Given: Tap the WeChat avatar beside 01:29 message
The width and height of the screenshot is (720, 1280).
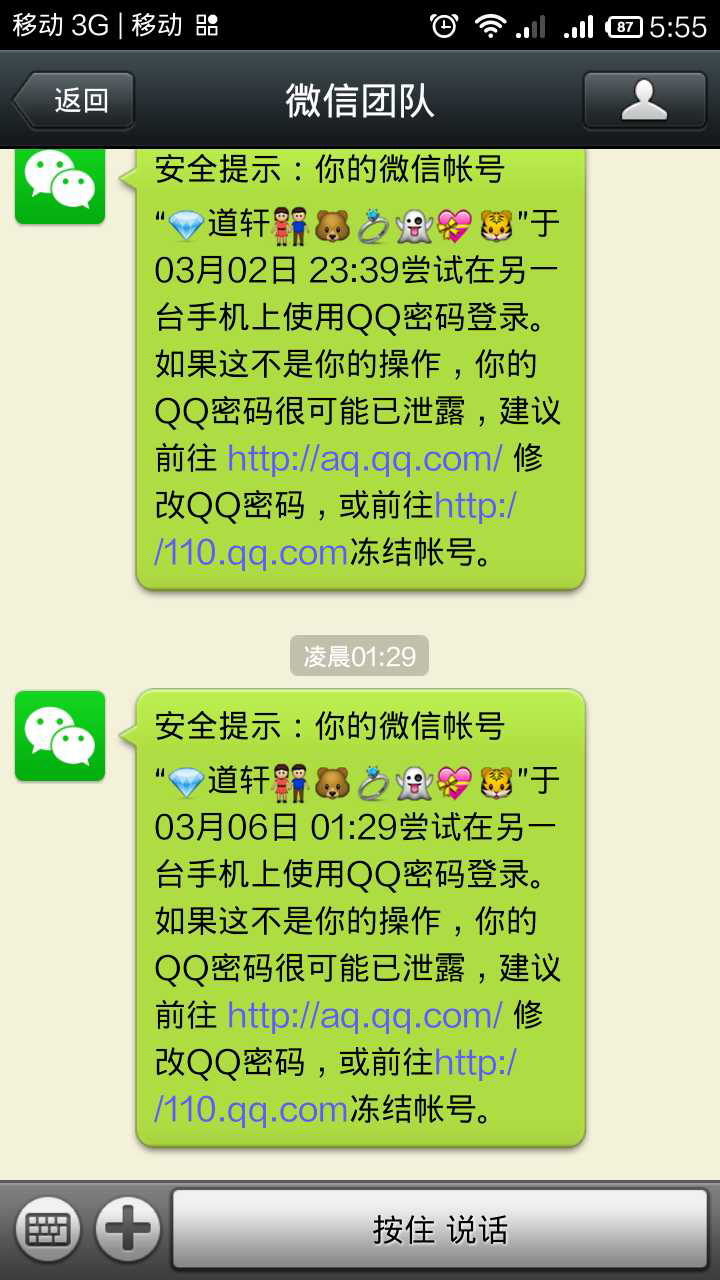Looking at the screenshot, I should pyautogui.click(x=60, y=735).
